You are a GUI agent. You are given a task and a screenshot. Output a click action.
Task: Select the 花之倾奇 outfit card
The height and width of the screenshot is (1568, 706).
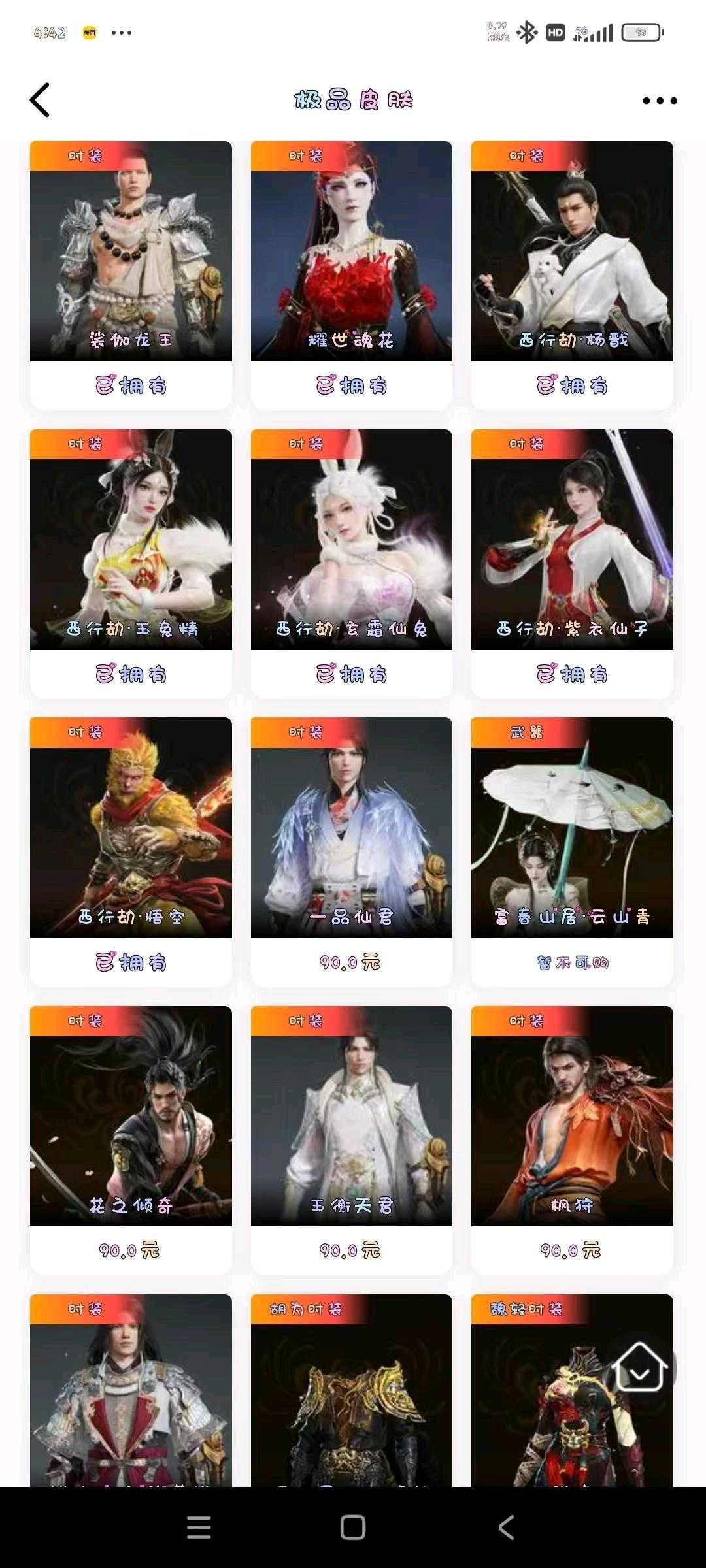tap(131, 1116)
